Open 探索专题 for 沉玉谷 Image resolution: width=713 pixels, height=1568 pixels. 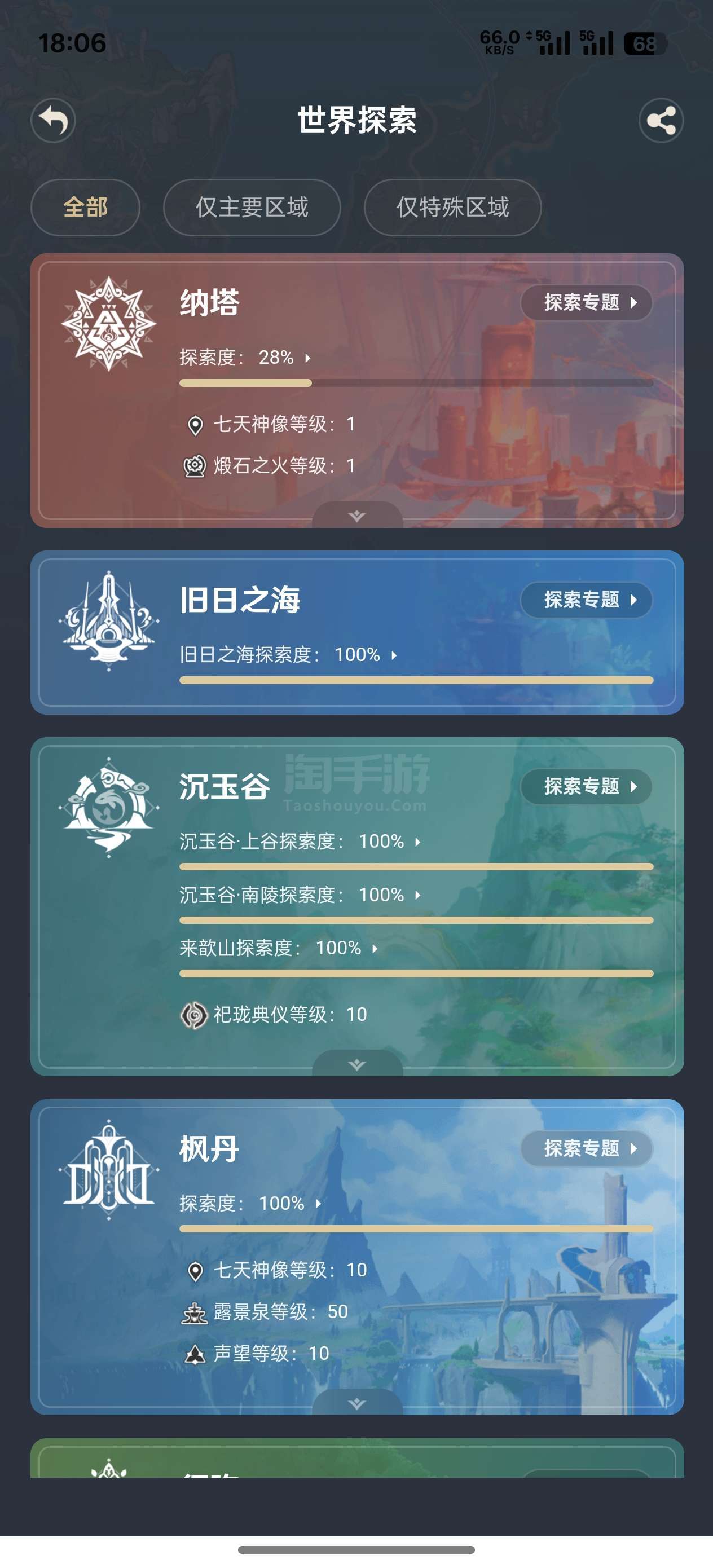[586, 786]
